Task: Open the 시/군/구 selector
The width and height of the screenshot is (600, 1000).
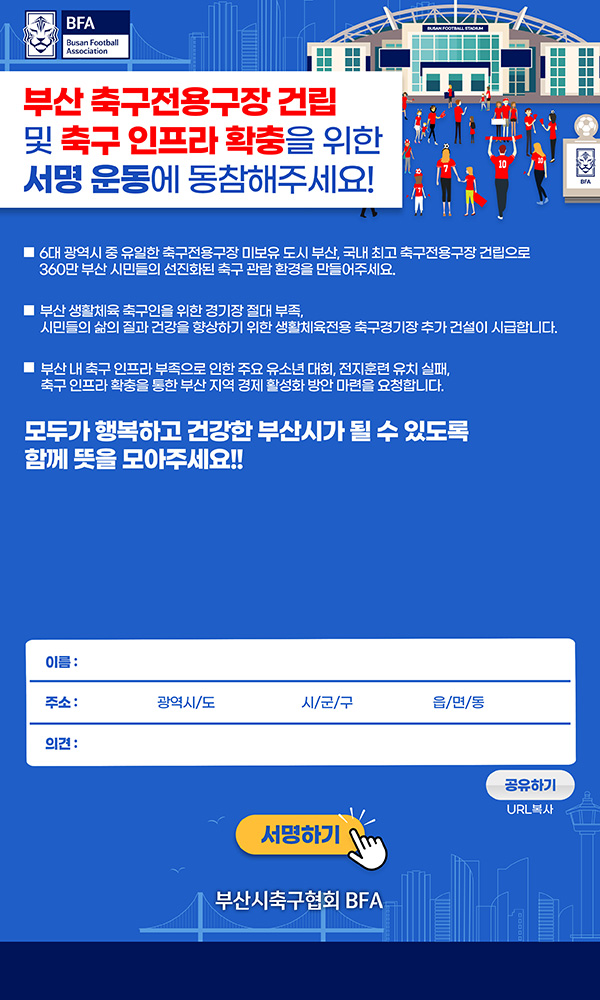Action: (x=327, y=703)
